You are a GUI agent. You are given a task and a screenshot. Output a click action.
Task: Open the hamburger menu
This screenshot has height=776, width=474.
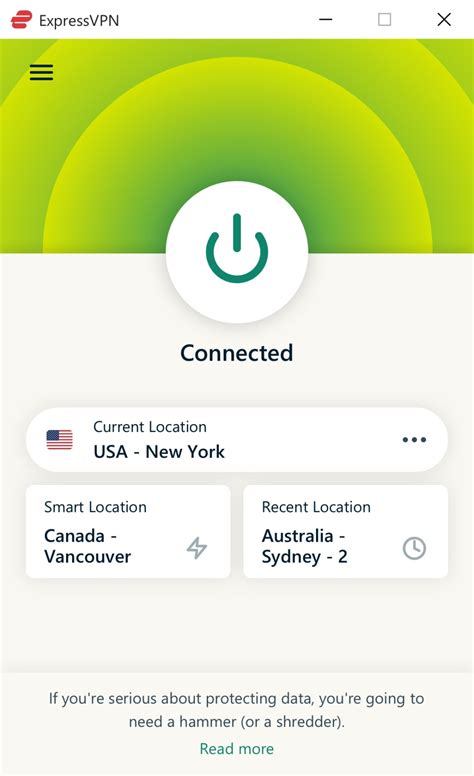click(x=42, y=72)
